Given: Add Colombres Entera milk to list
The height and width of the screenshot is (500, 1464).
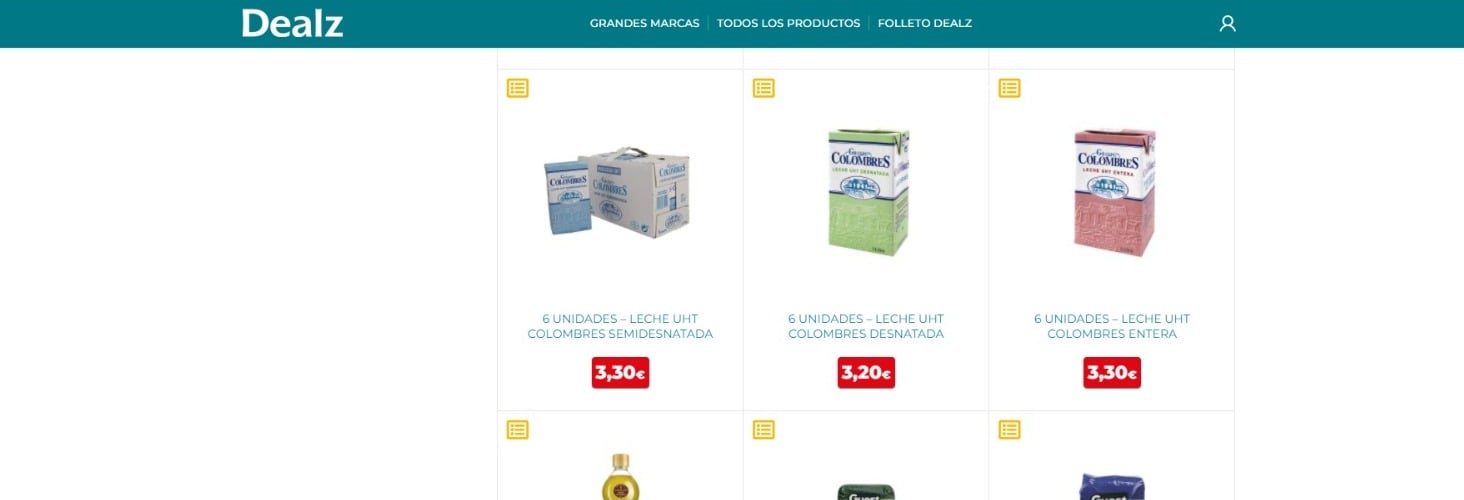Looking at the screenshot, I should click(1009, 88).
